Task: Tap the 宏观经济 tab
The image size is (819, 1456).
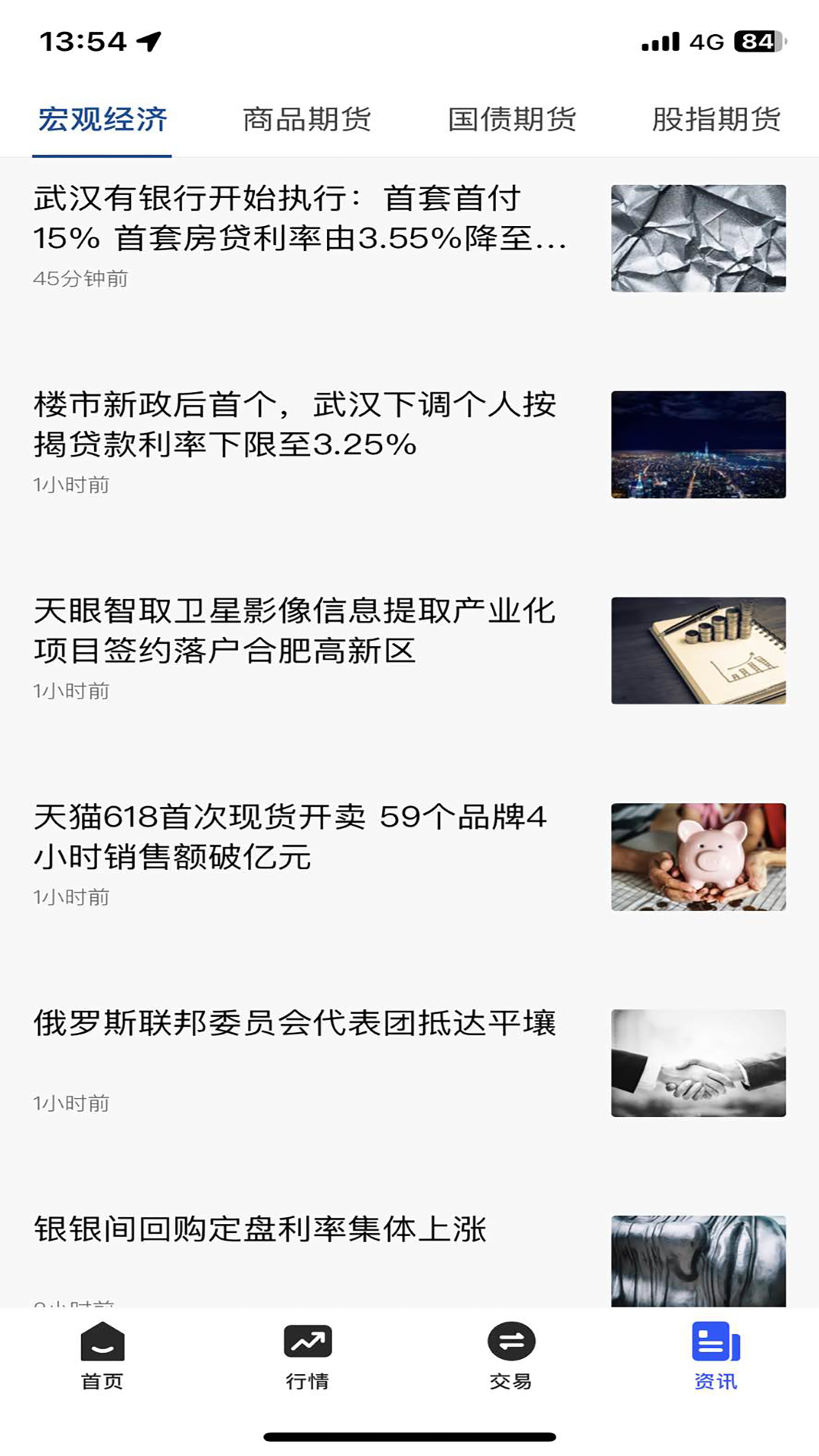Action: tap(102, 120)
